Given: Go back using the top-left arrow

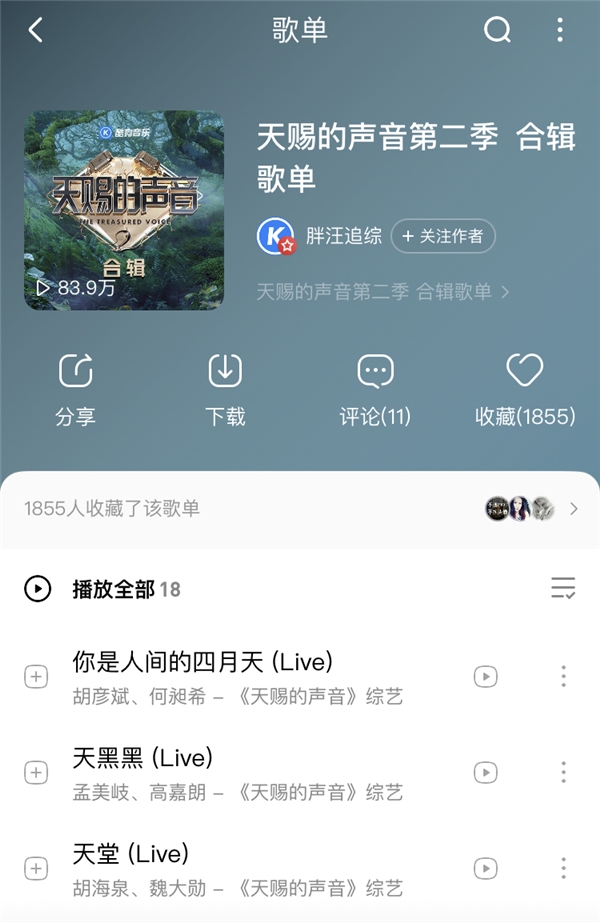Looking at the screenshot, I should click(36, 30).
